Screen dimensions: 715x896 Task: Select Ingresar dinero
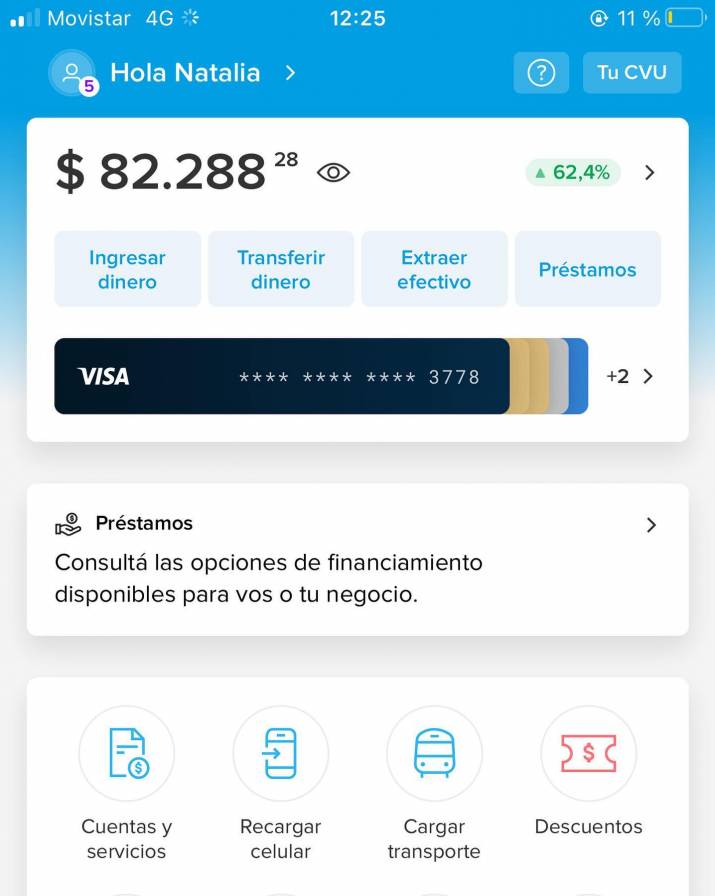[x=127, y=270]
